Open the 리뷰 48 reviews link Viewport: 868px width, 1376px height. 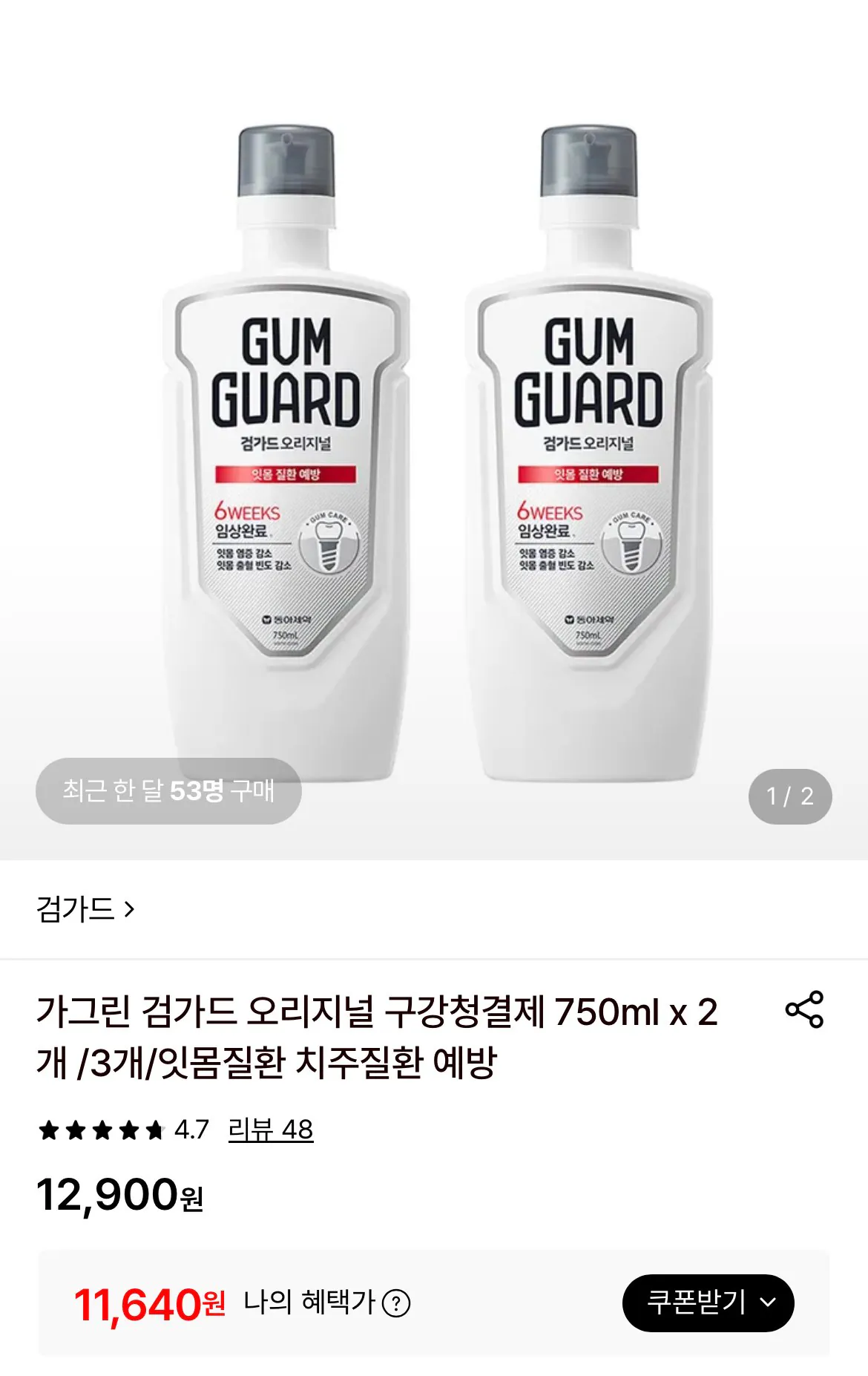point(271,1130)
